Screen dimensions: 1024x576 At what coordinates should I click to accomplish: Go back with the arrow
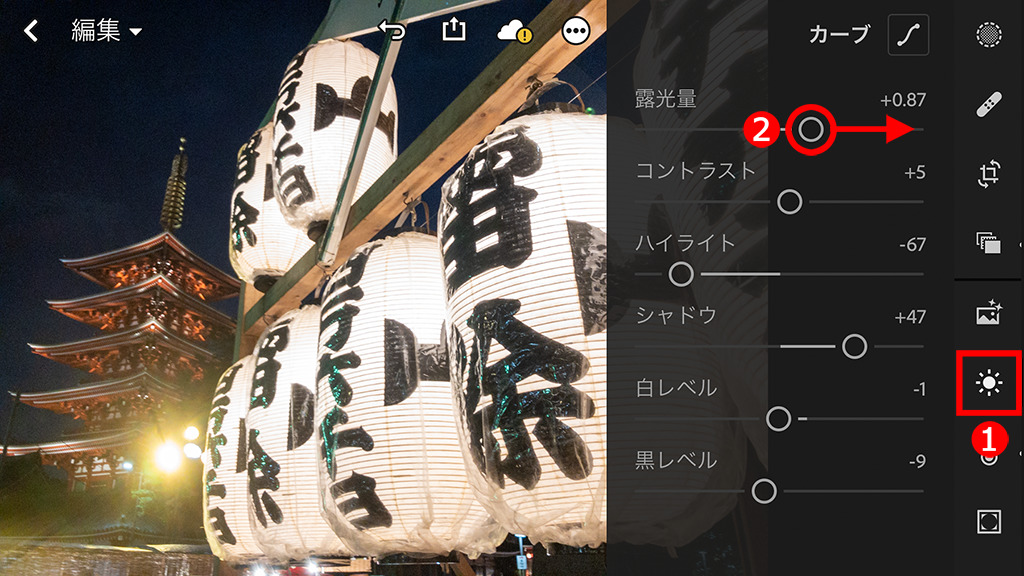tap(31, 32)
